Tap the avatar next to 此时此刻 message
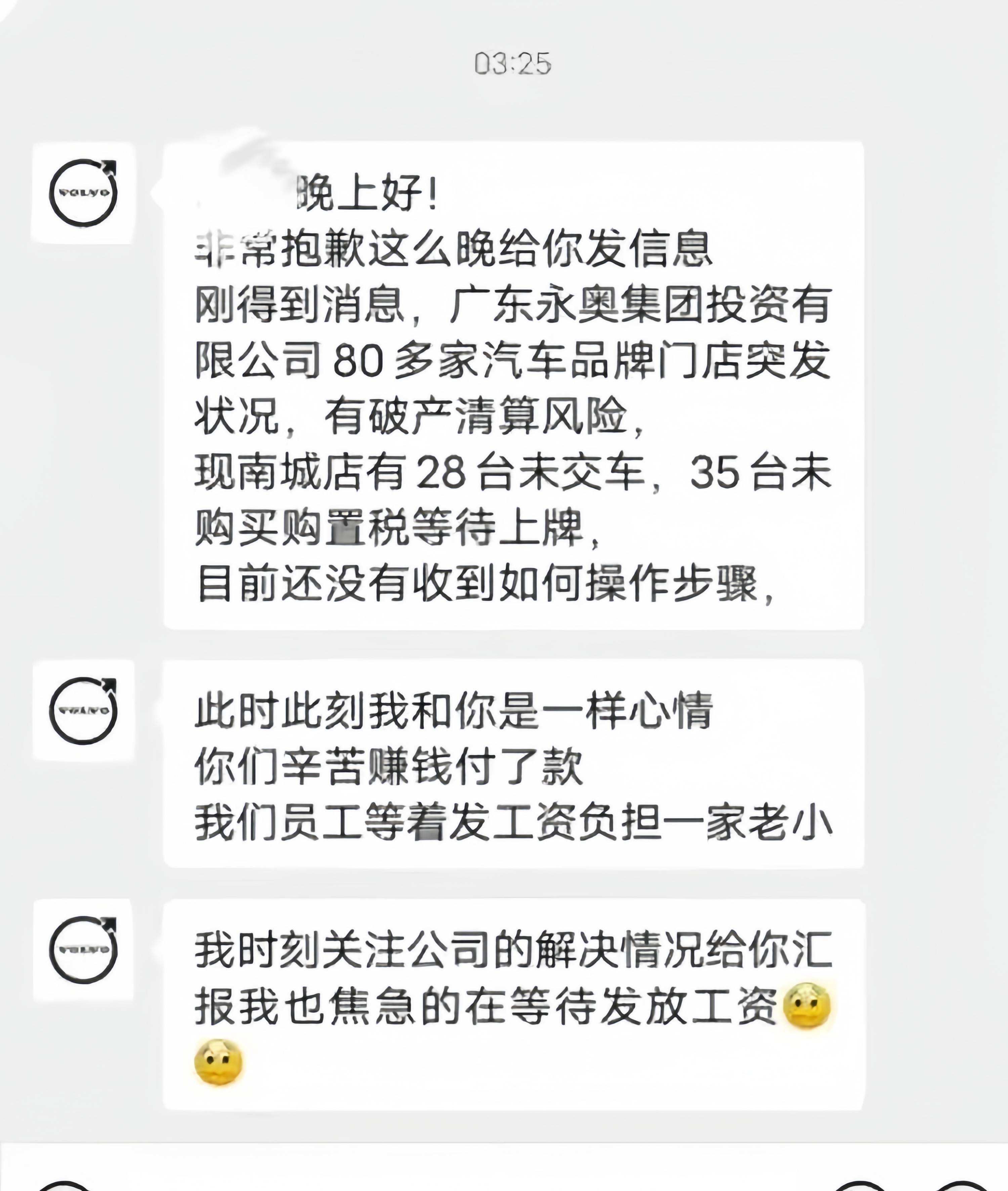 tap(83, 710)
